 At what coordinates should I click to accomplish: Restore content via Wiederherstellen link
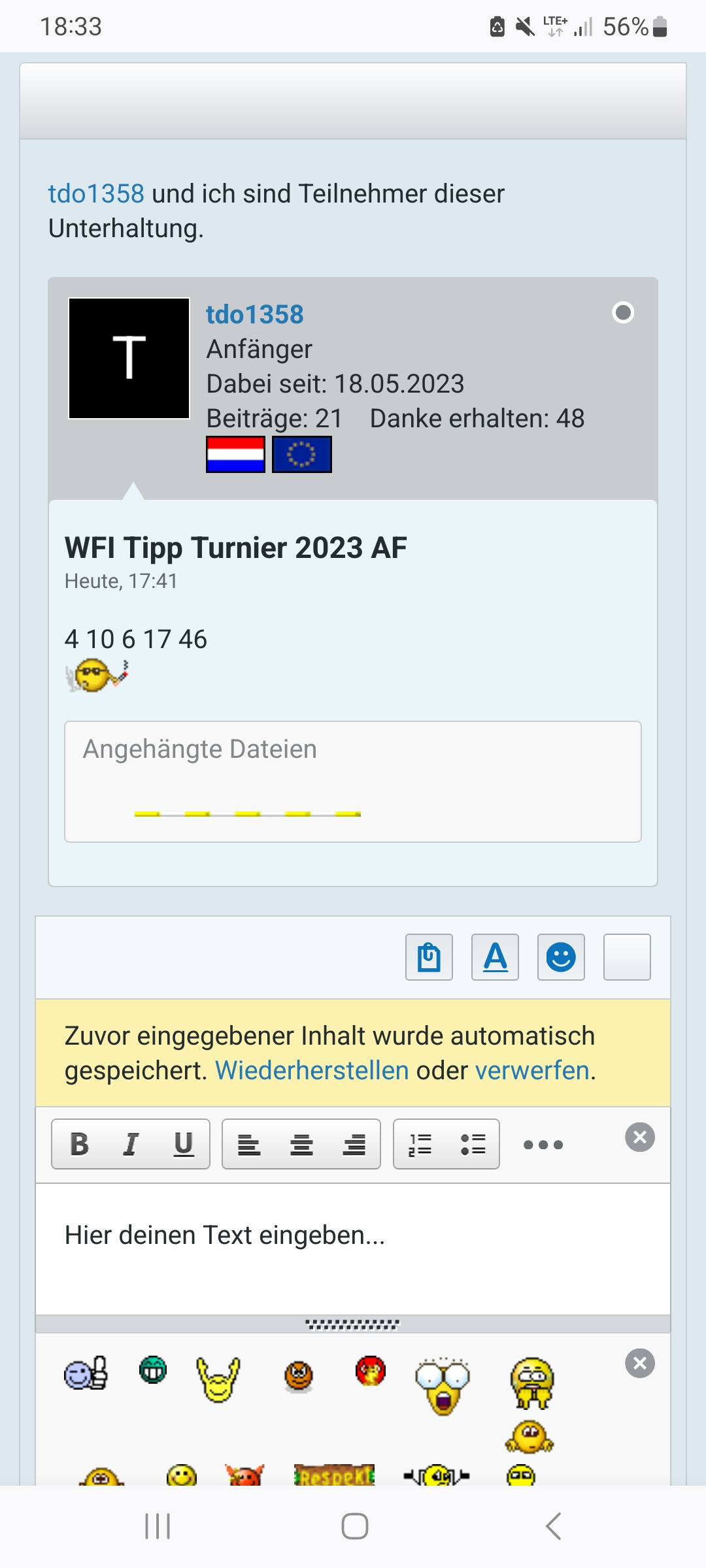312,1070
